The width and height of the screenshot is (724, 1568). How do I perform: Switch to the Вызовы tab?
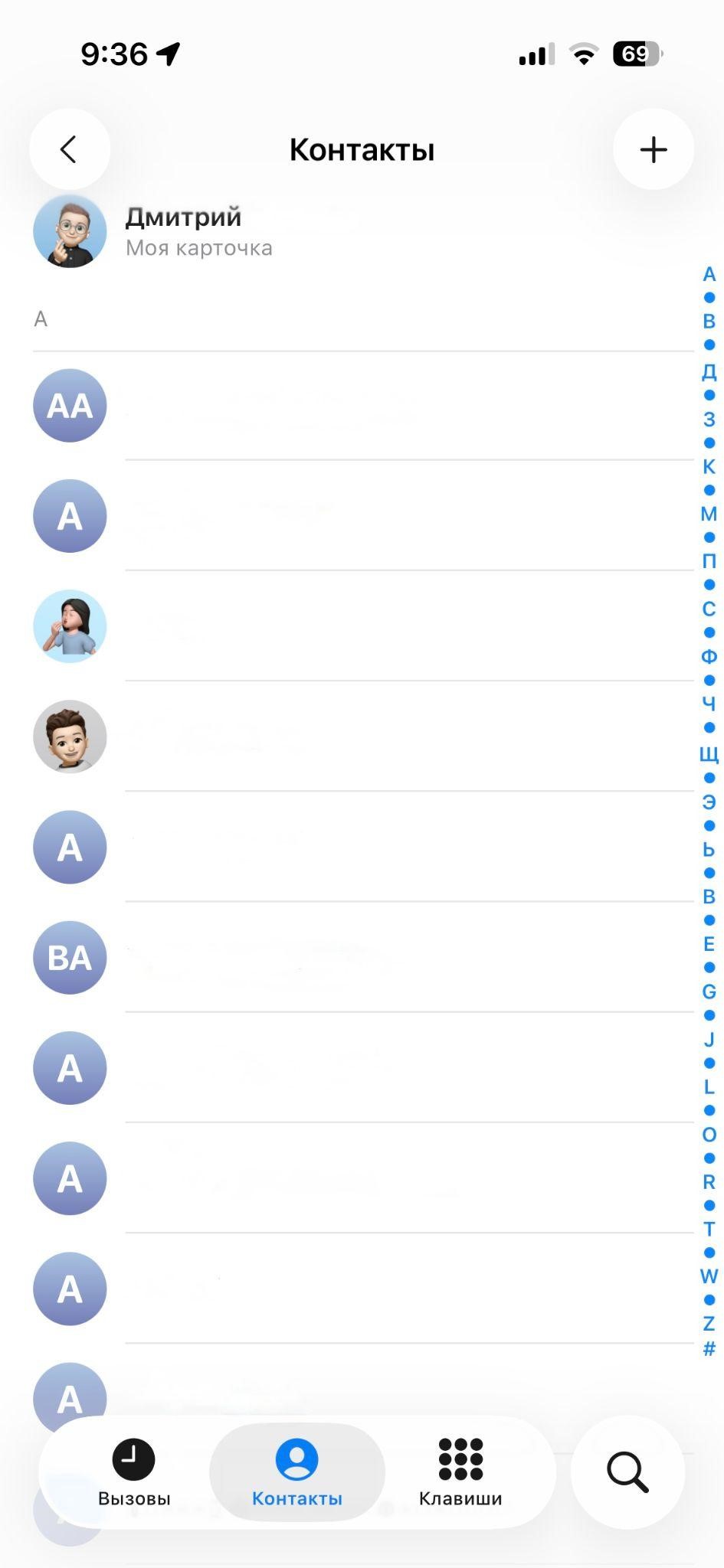pyautogui.click(x=134, y=1472)
